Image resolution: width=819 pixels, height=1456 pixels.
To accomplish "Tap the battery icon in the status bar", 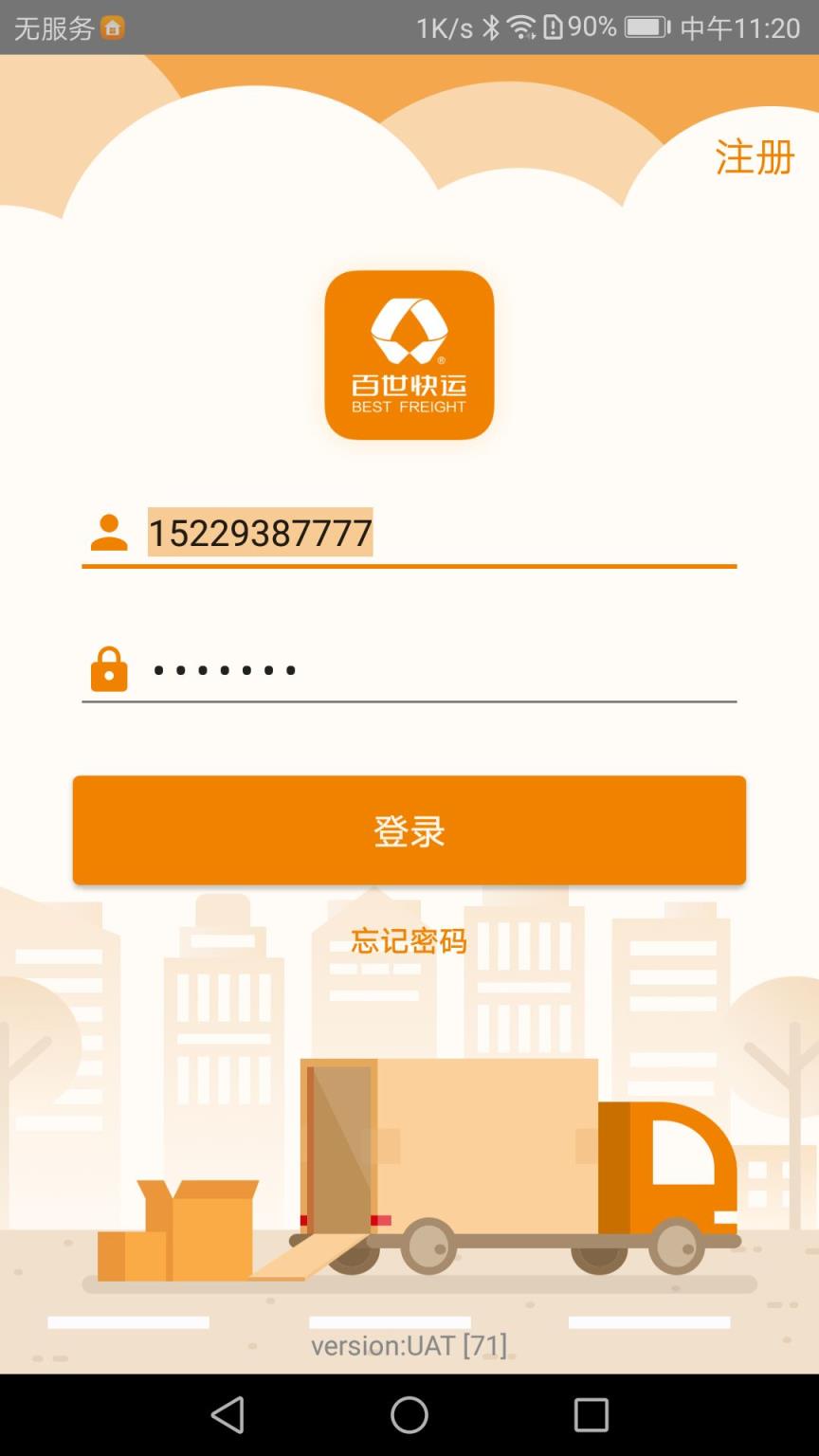I will [x=646, y=27].
